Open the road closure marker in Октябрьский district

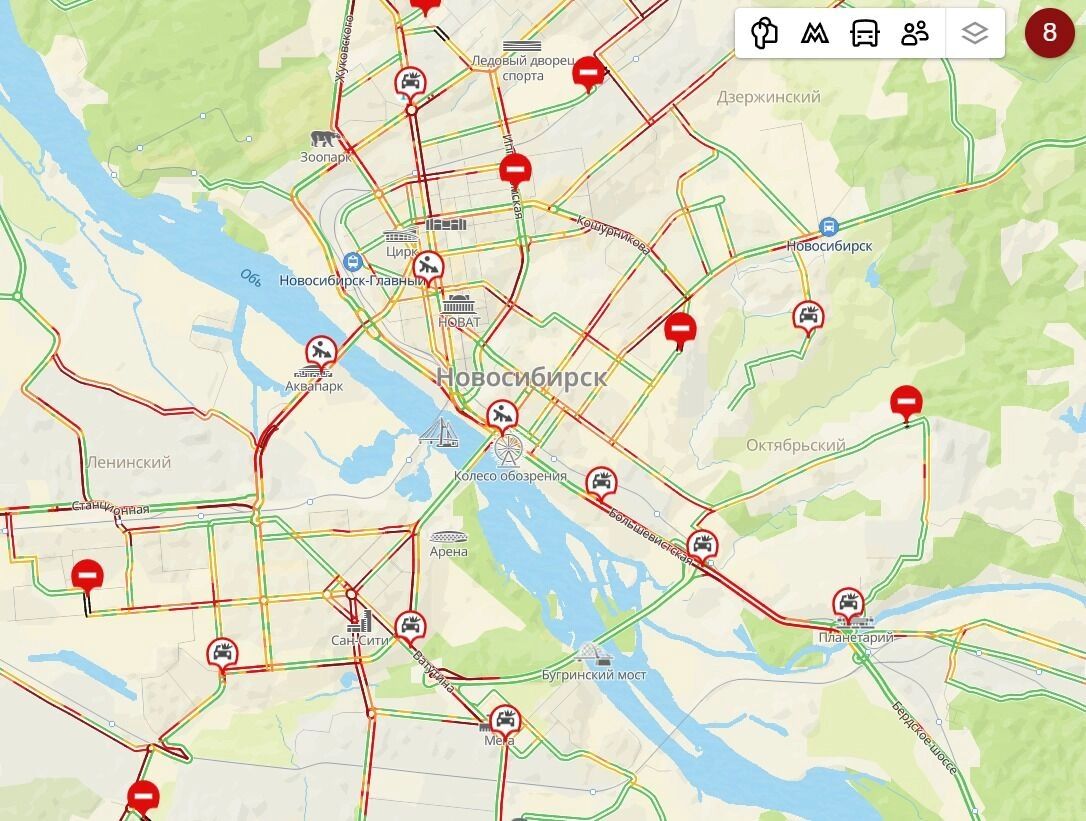(906, 402)
